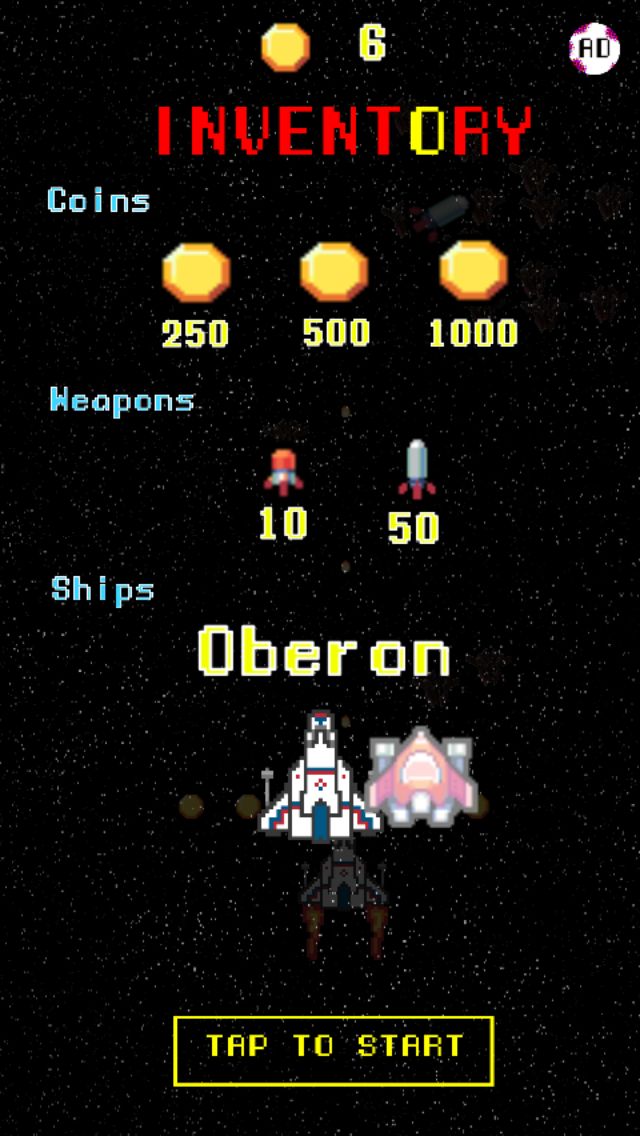This screenshot has height=1136, width=640.
Task: Buy the 250 coins pack
Action: click(196, 272)
